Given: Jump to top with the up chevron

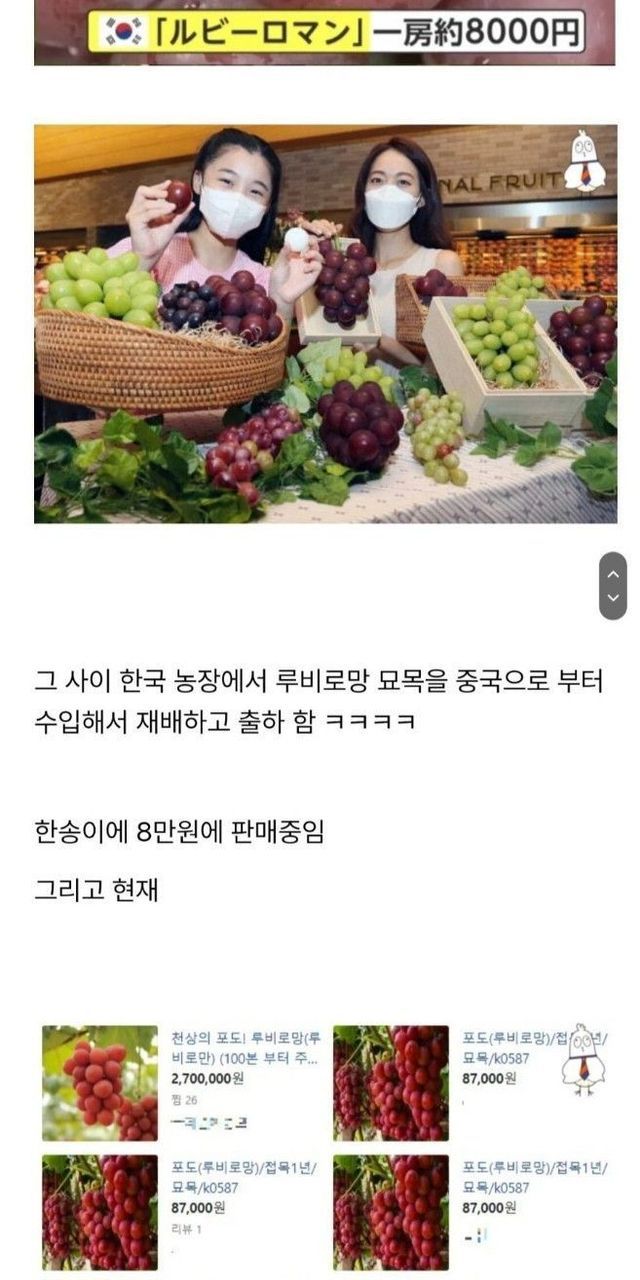Looking at the screenshot, I should [613, 574].
